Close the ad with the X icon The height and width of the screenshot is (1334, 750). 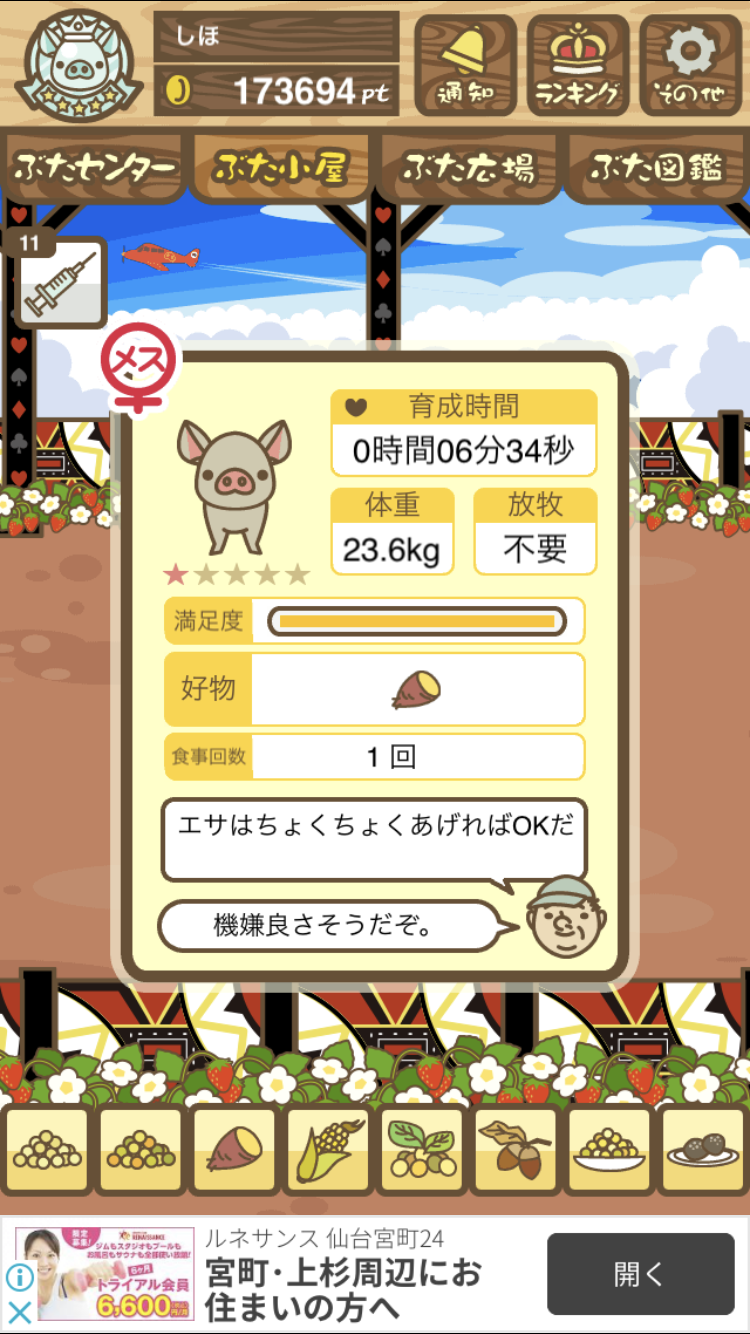tap(18, 1311)
